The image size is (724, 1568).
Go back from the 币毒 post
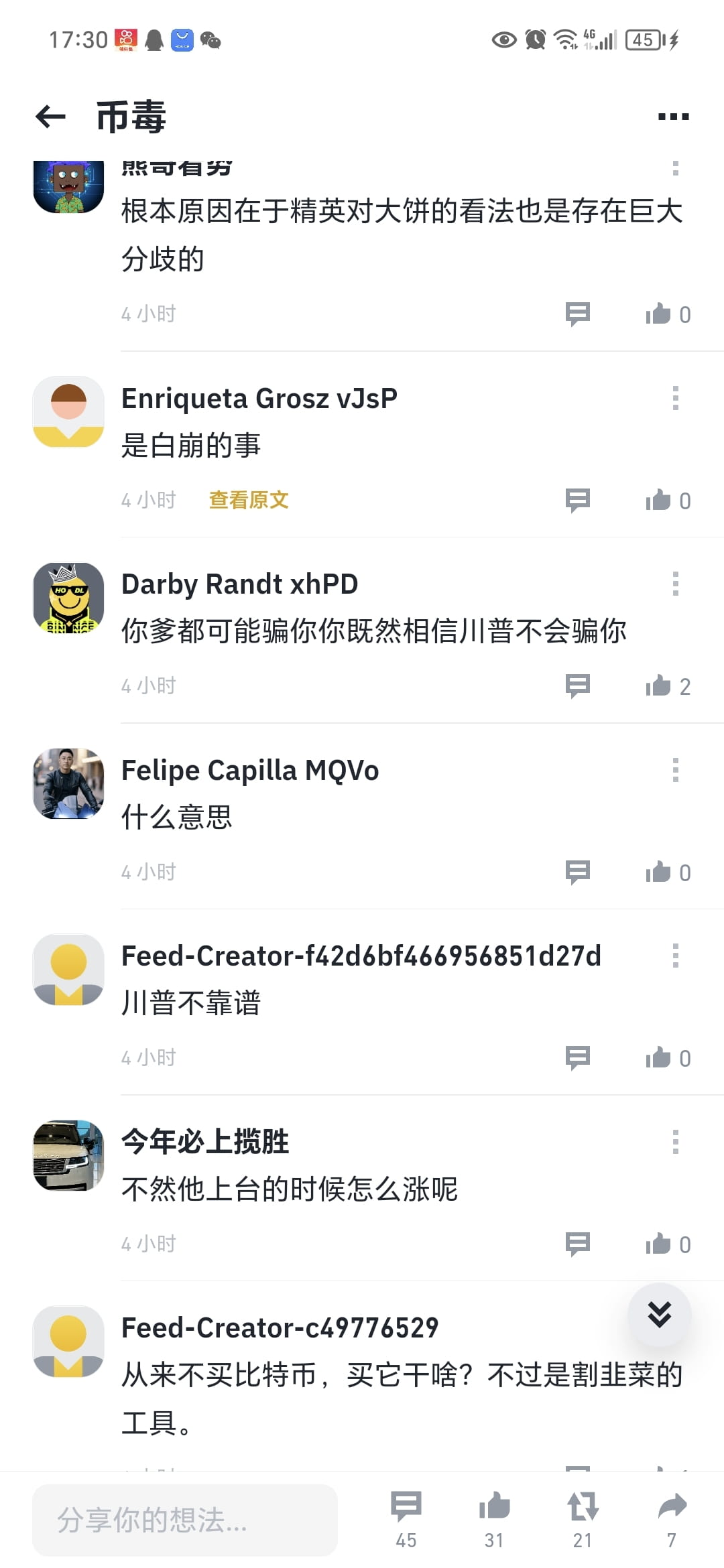pos(51,117)
